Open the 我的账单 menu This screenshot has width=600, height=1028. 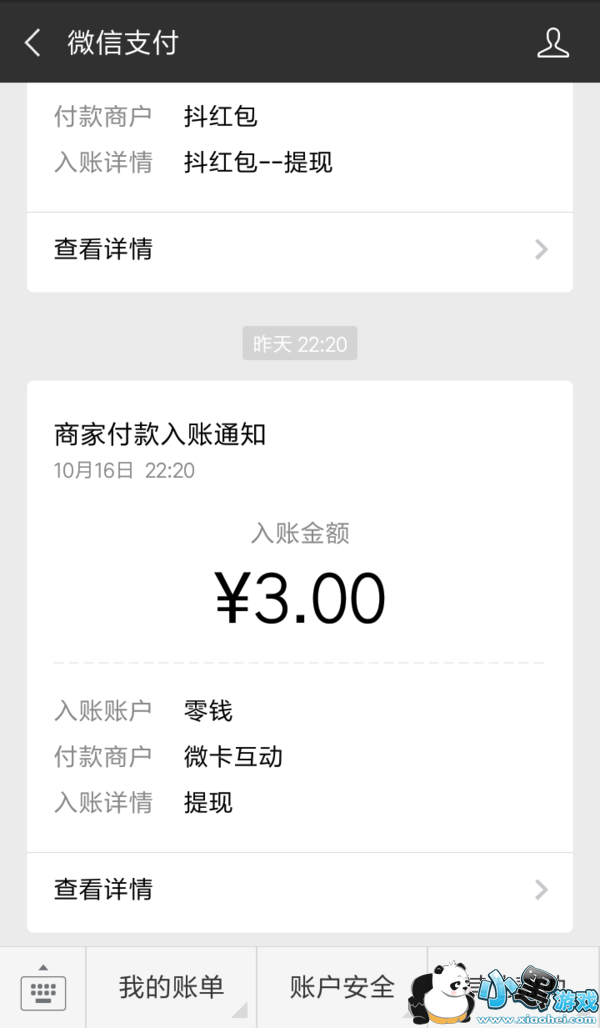pyautogui.click(x=171, y=988)
